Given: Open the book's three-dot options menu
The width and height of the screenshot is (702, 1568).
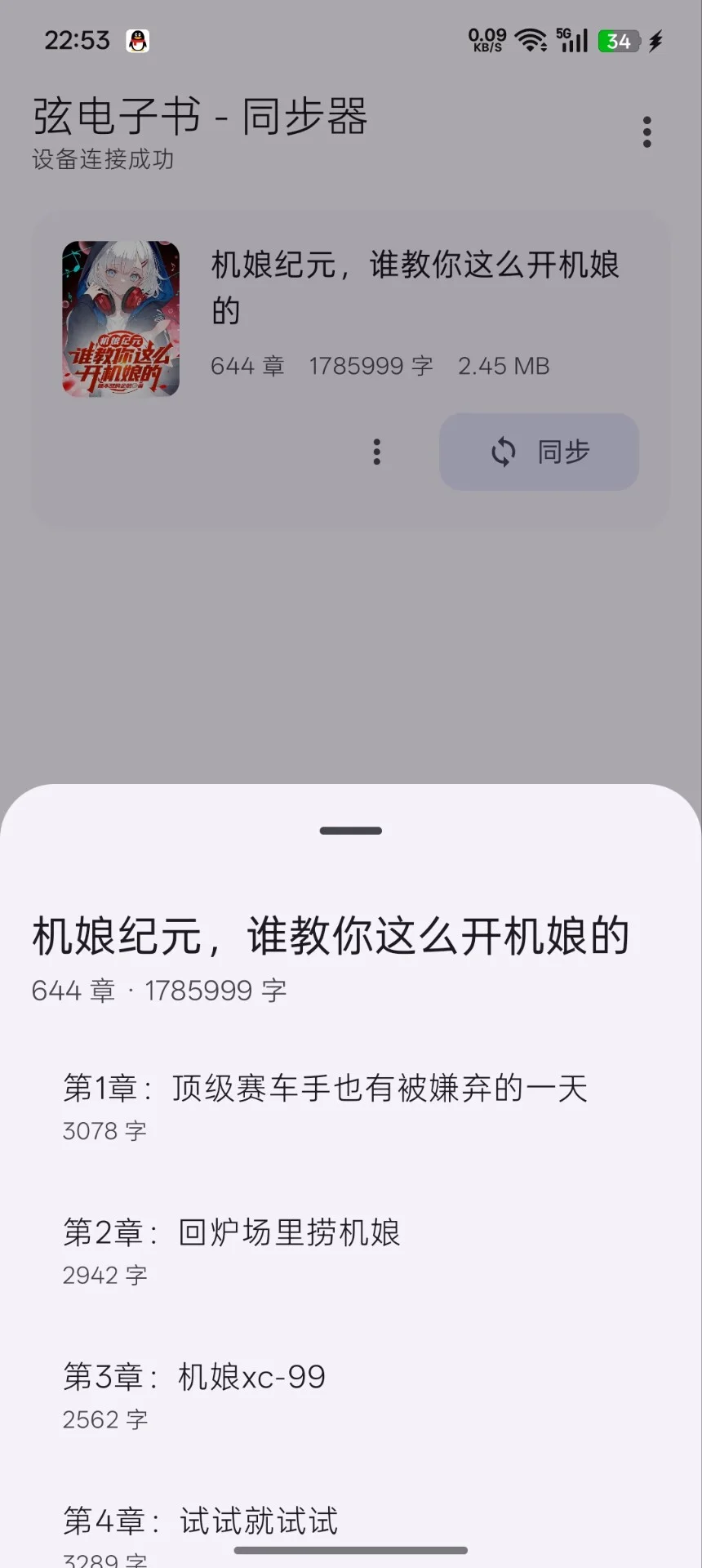Looking at the screenshot, I should pyautogui.click(x=376, y=452).
